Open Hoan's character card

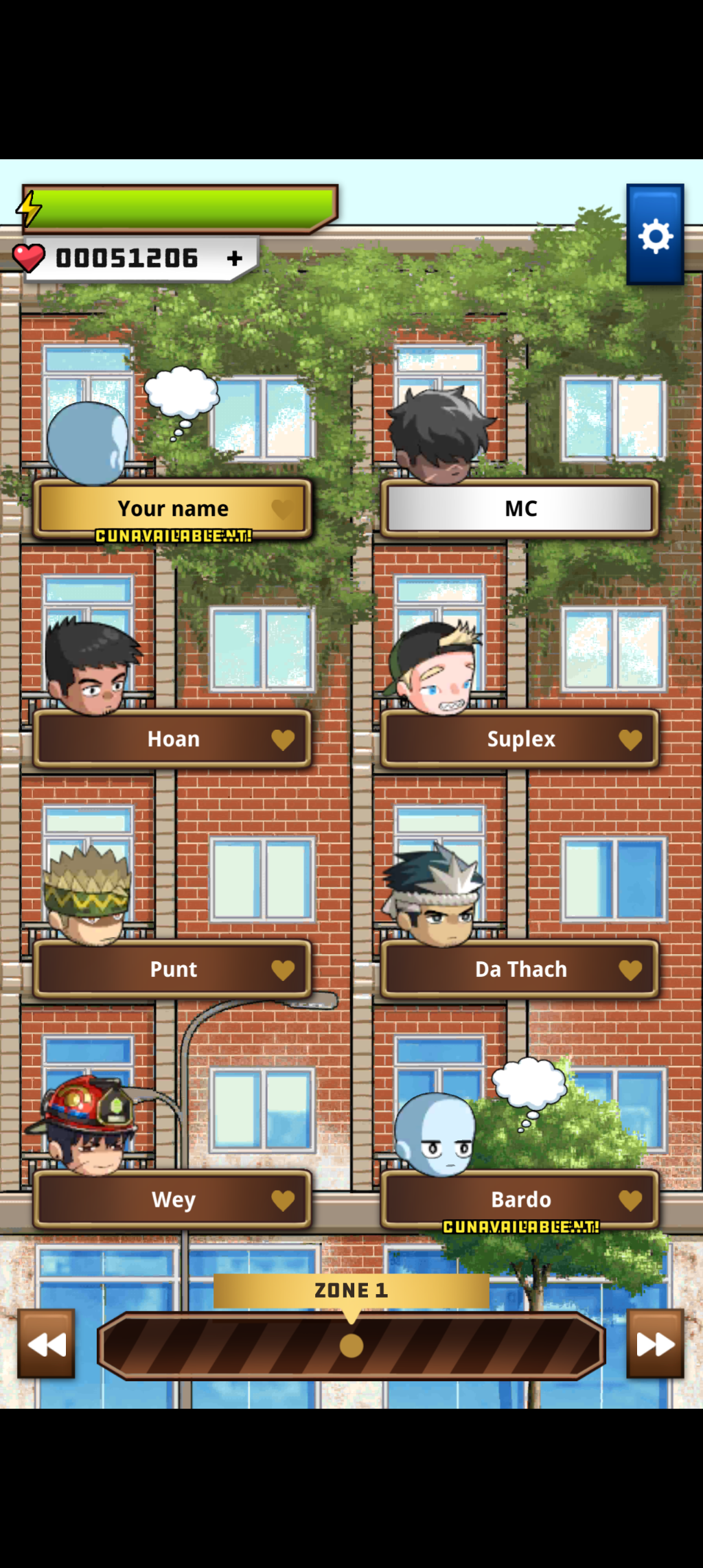point(173,739)
